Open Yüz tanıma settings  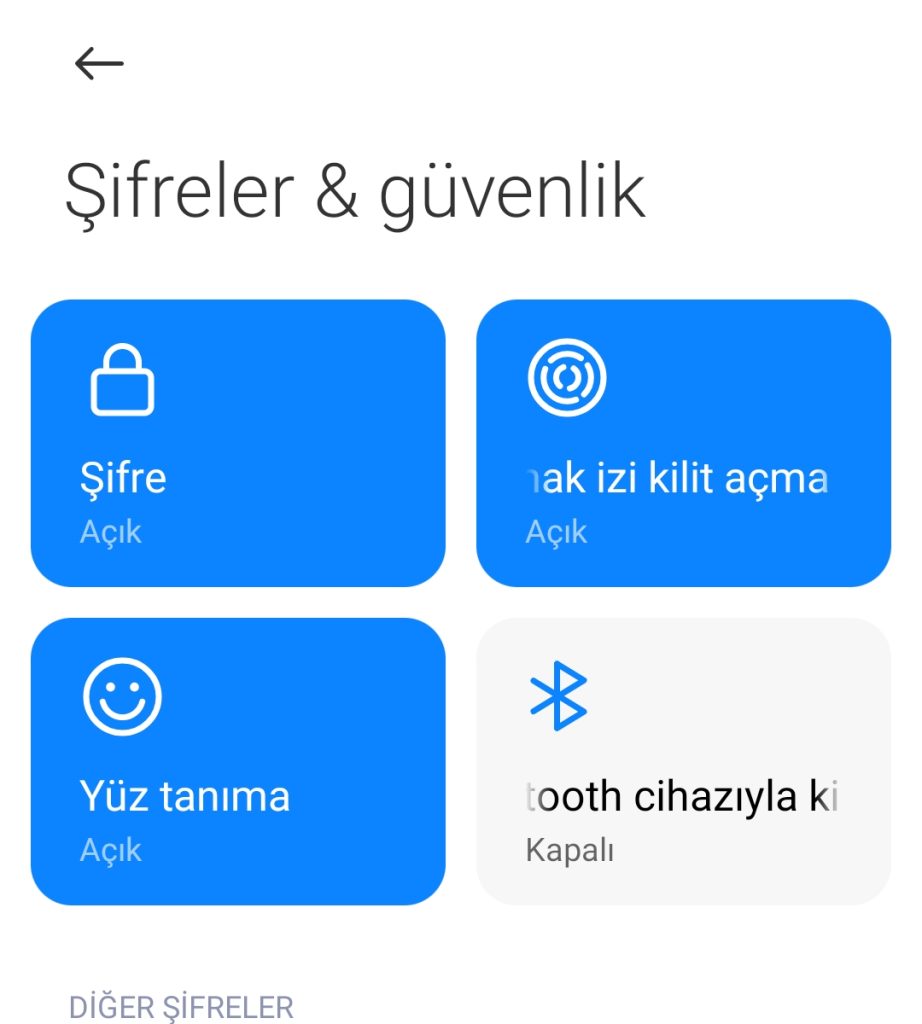pyautogui.click(x=238, y=761)
